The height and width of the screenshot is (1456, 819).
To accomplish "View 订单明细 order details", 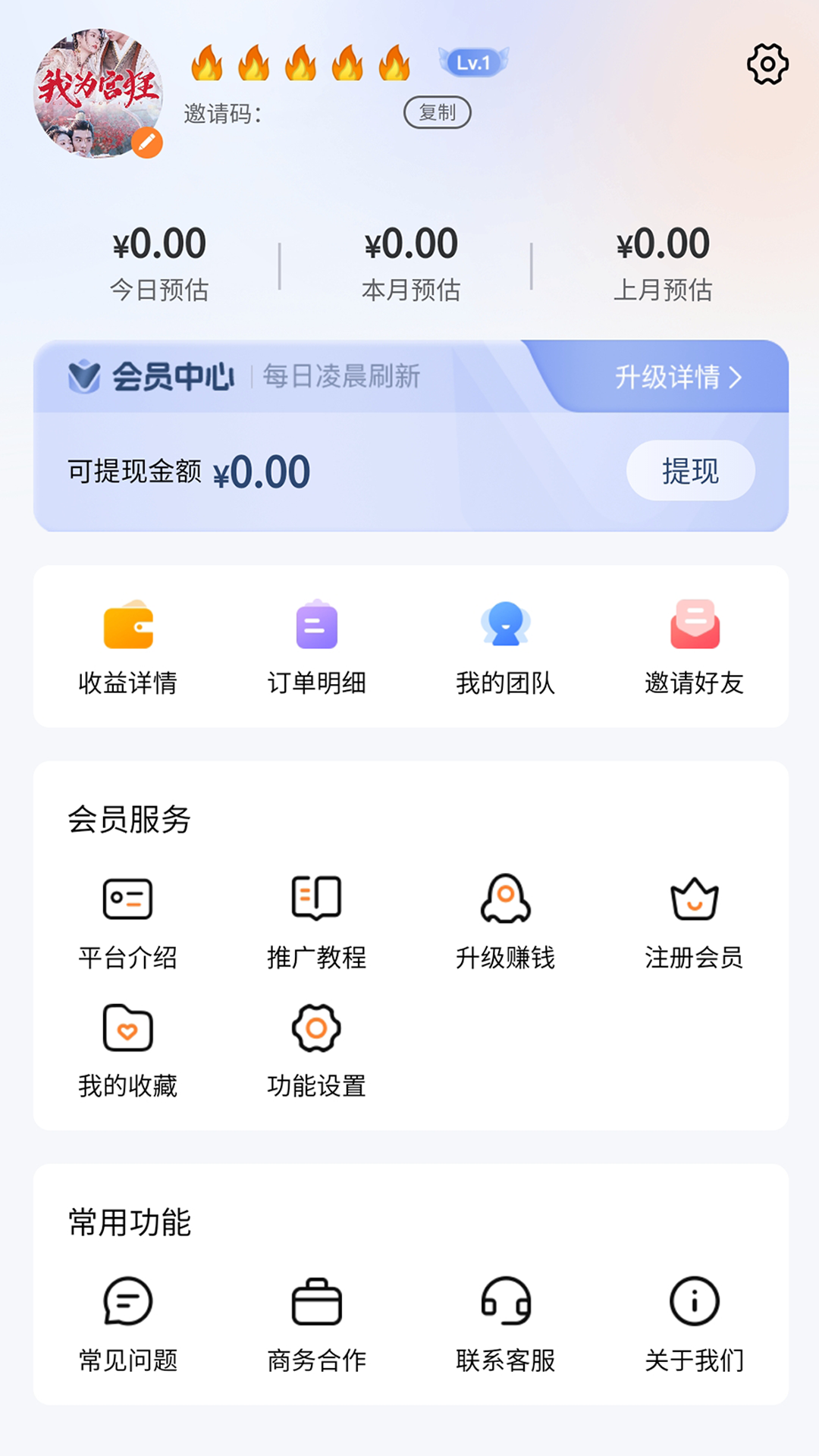I will [316, 647].
